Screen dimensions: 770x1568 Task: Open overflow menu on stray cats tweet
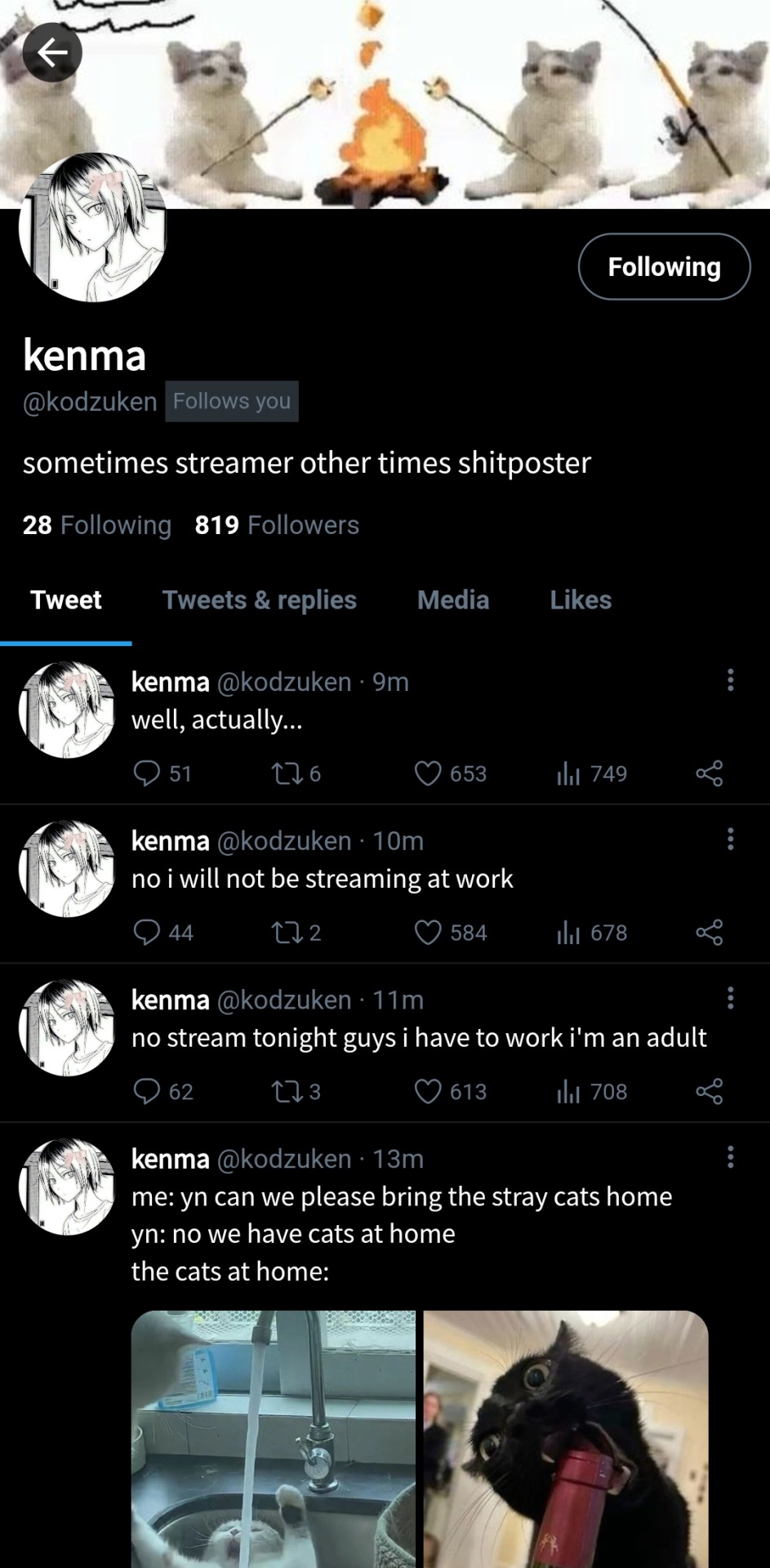(x=730, y=1157)
